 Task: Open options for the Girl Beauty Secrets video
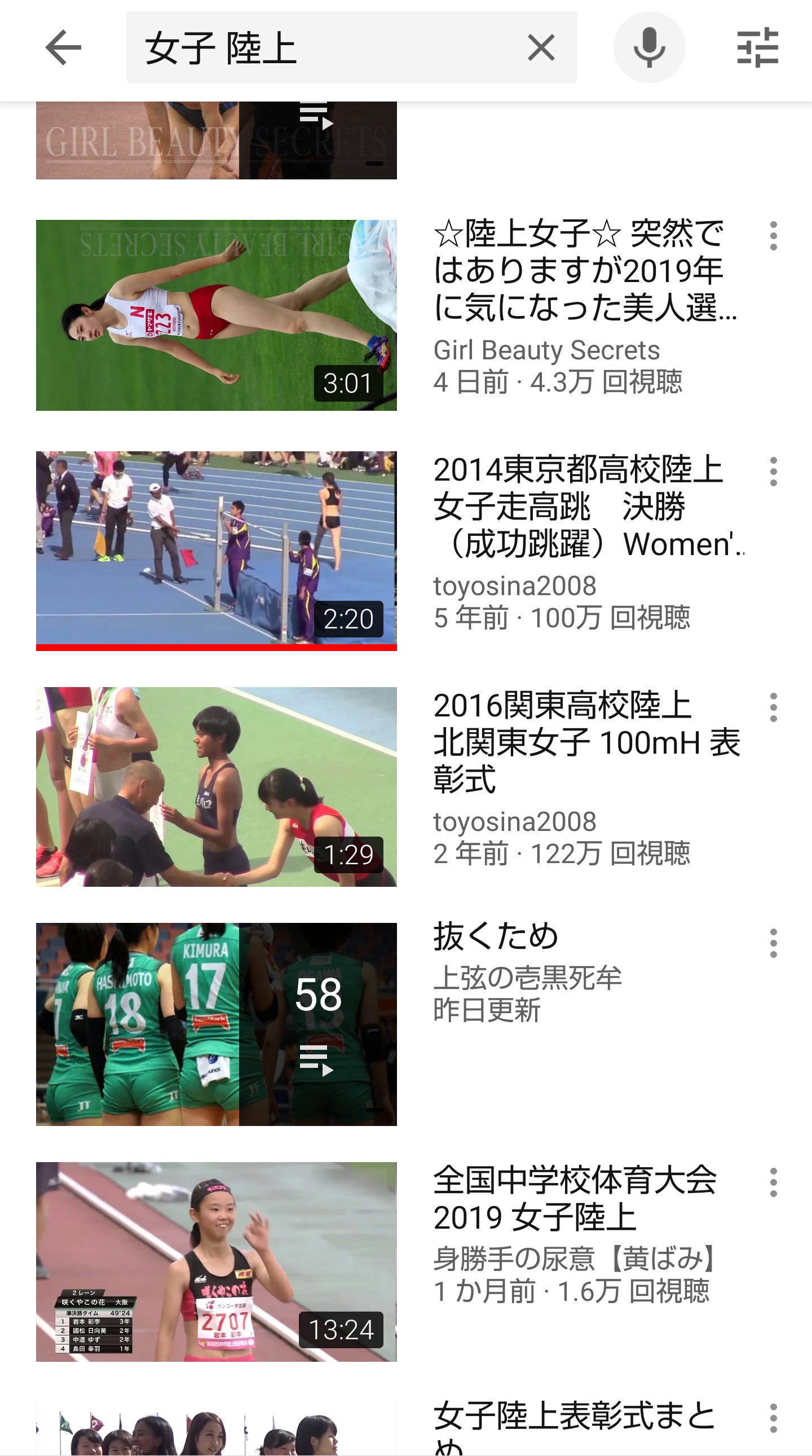[773, 236]
